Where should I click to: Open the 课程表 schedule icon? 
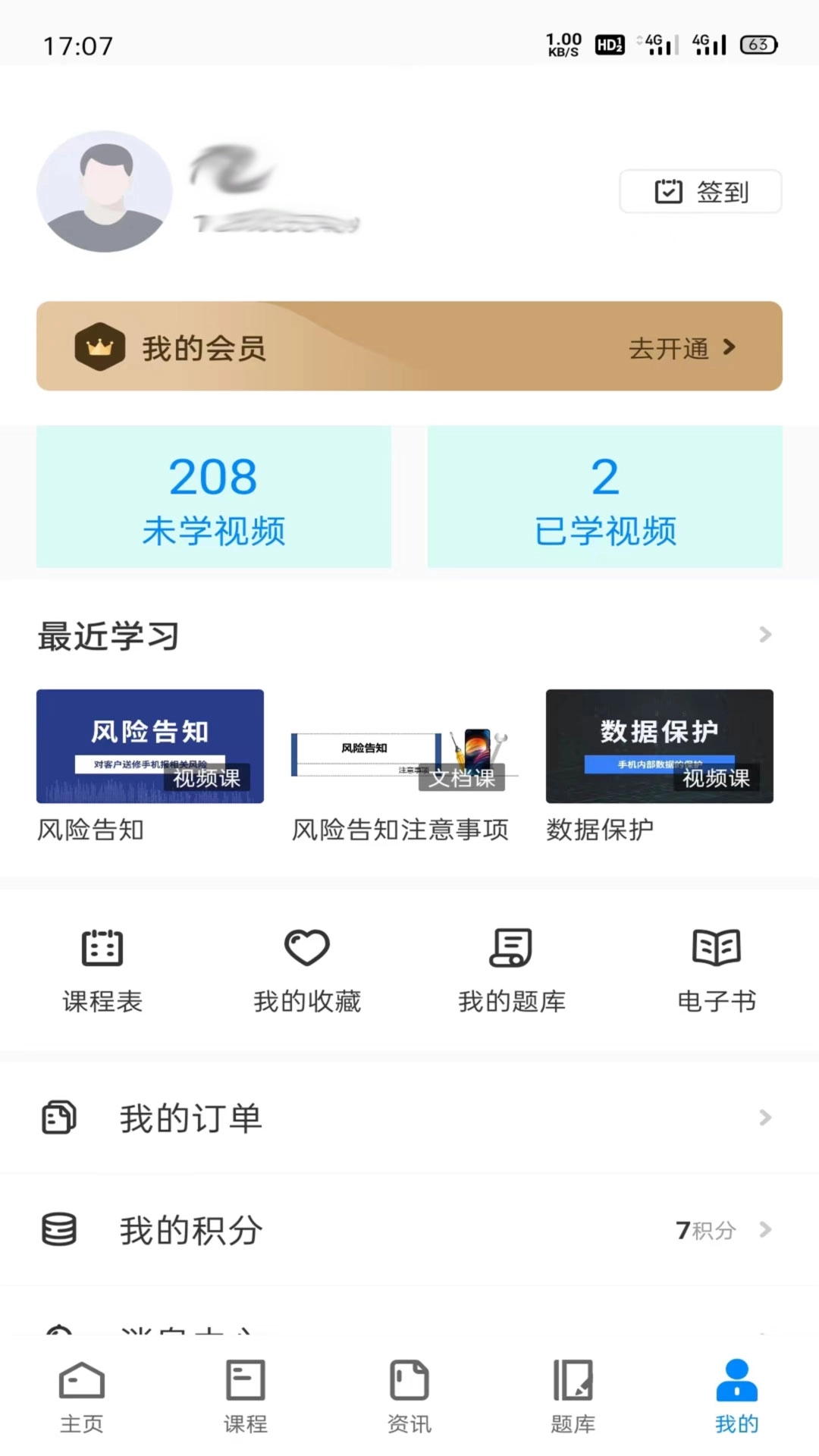tap(102, 947)
